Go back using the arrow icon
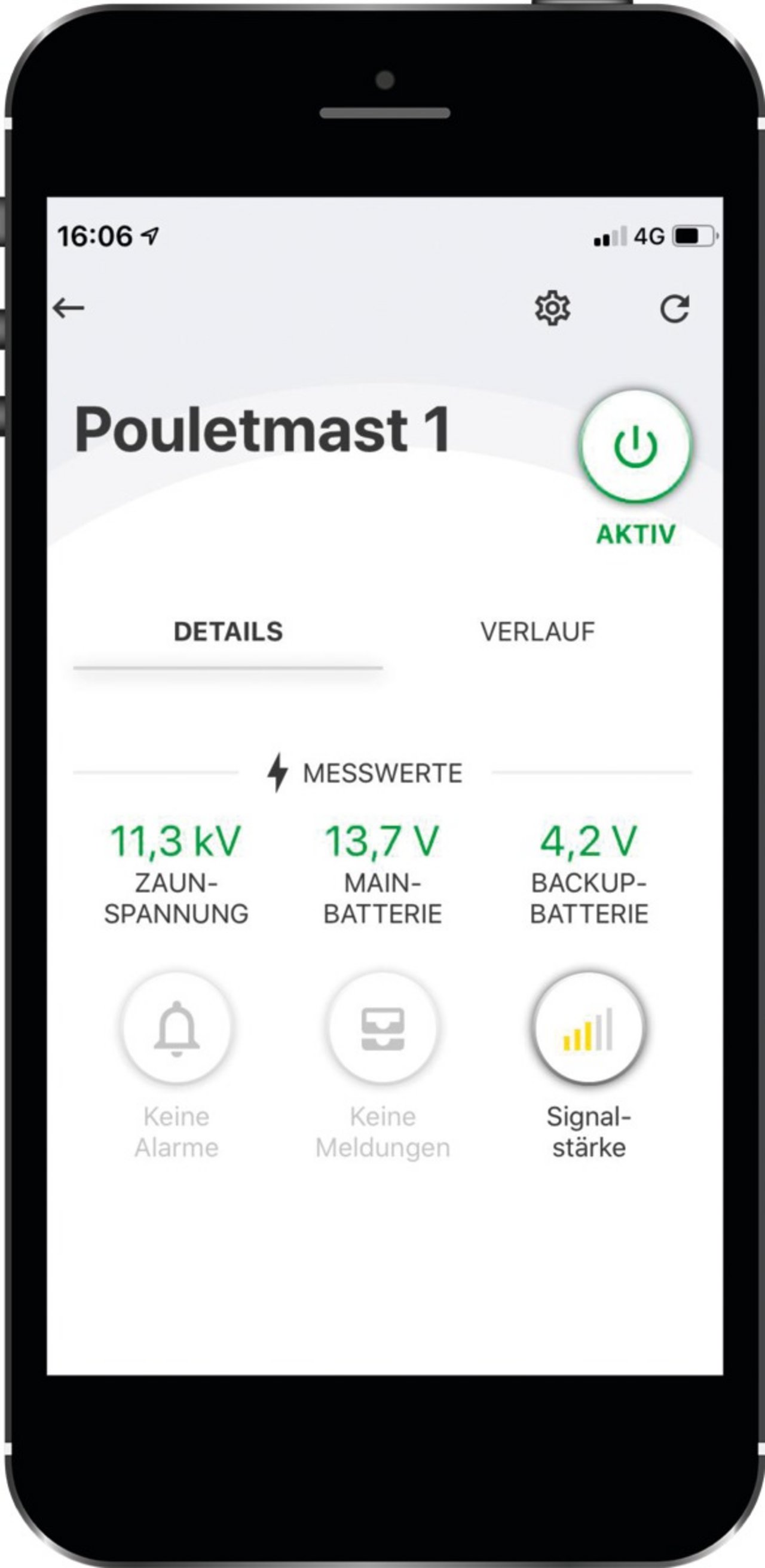Screen dimensions: 765x1568 pos(68,308)
